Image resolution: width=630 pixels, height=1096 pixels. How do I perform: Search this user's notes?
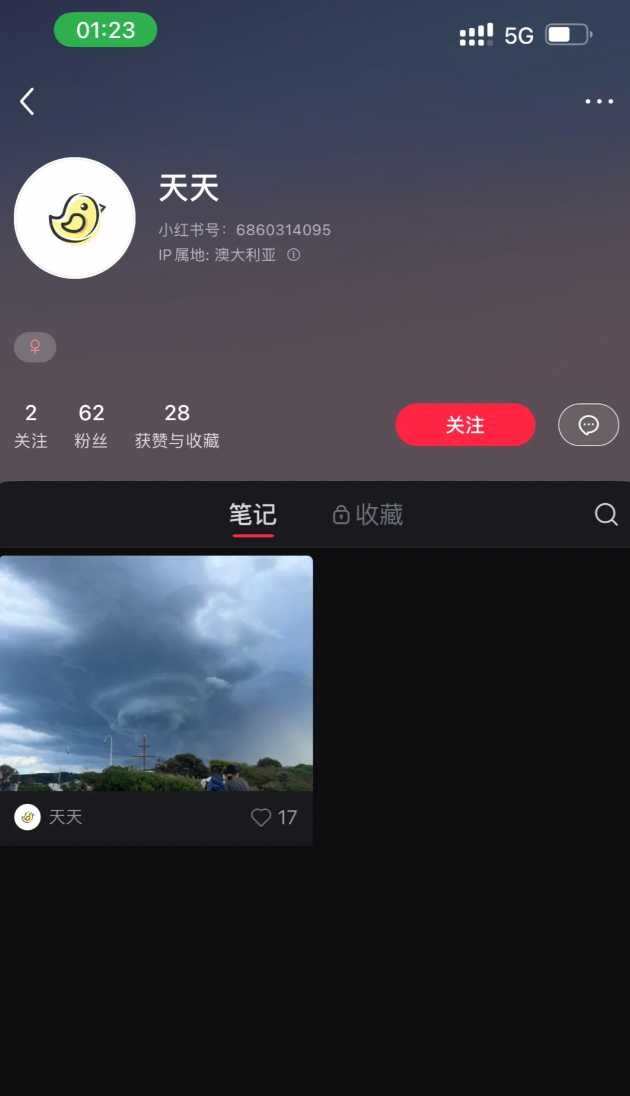coord(606,514)
